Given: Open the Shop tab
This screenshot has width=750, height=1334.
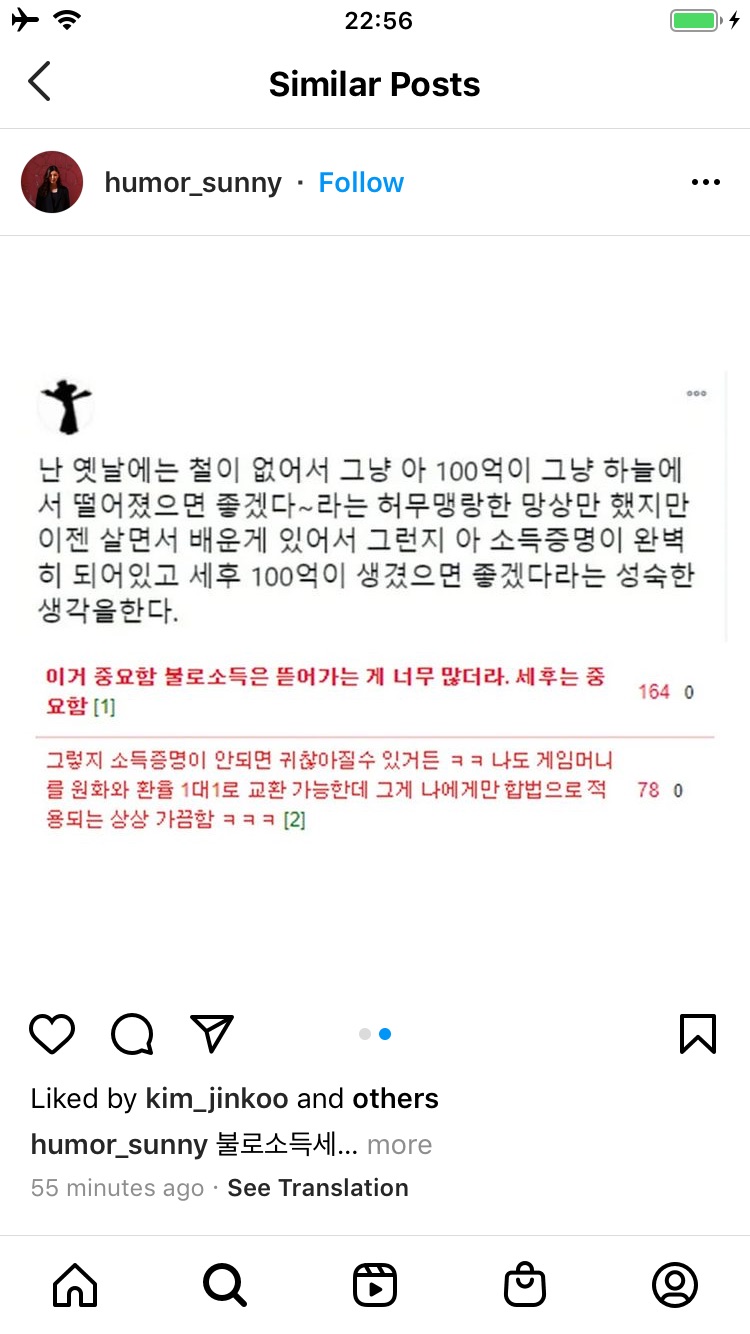Looking at the screenshot, I should point(525,1285).
